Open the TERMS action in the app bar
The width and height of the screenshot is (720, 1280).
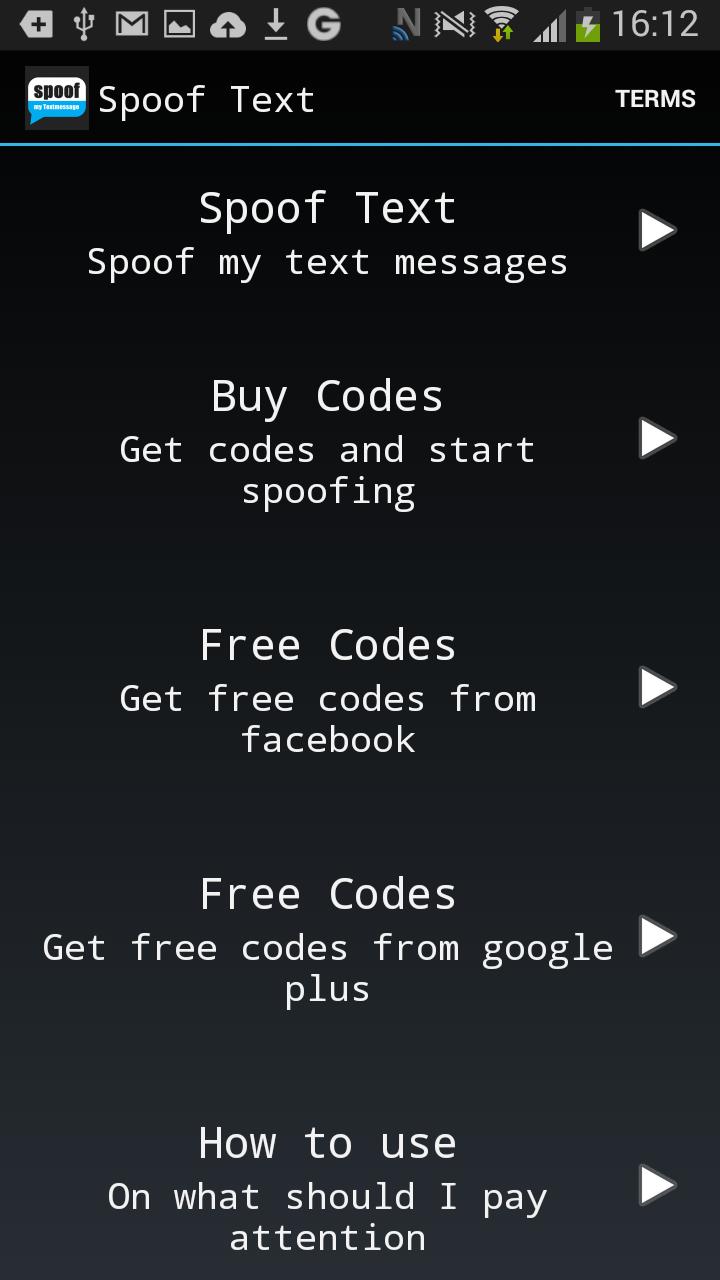[655, 99]
